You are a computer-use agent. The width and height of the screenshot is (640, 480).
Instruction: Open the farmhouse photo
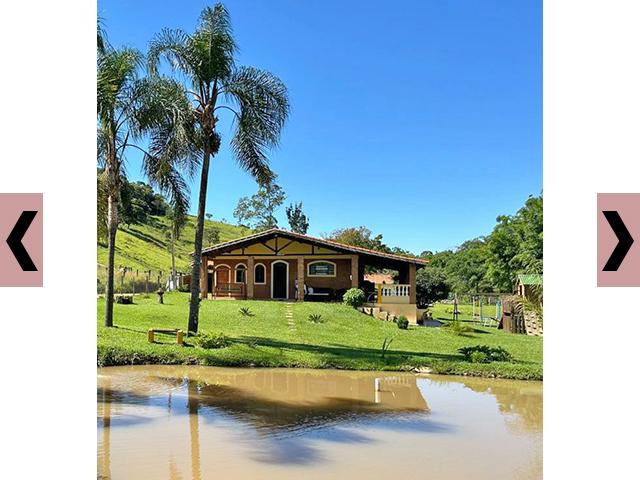pyautogui.click(x=320, y=240)
